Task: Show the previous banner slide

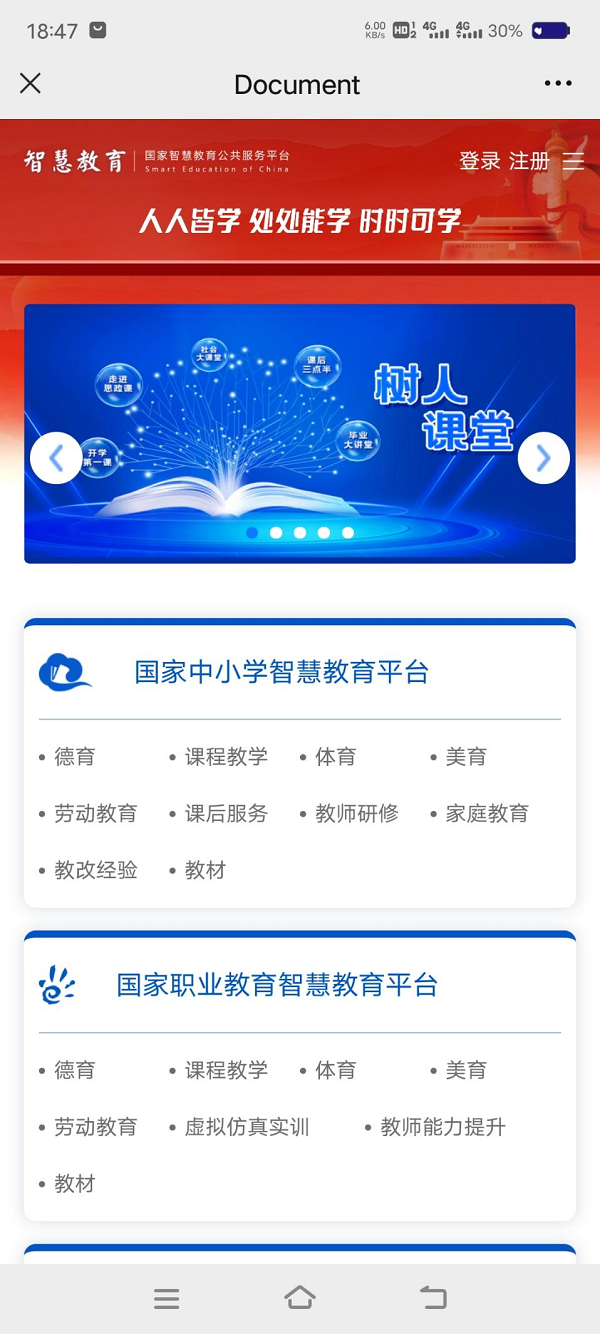Action: pyautogui.click(x=56, y=458)
